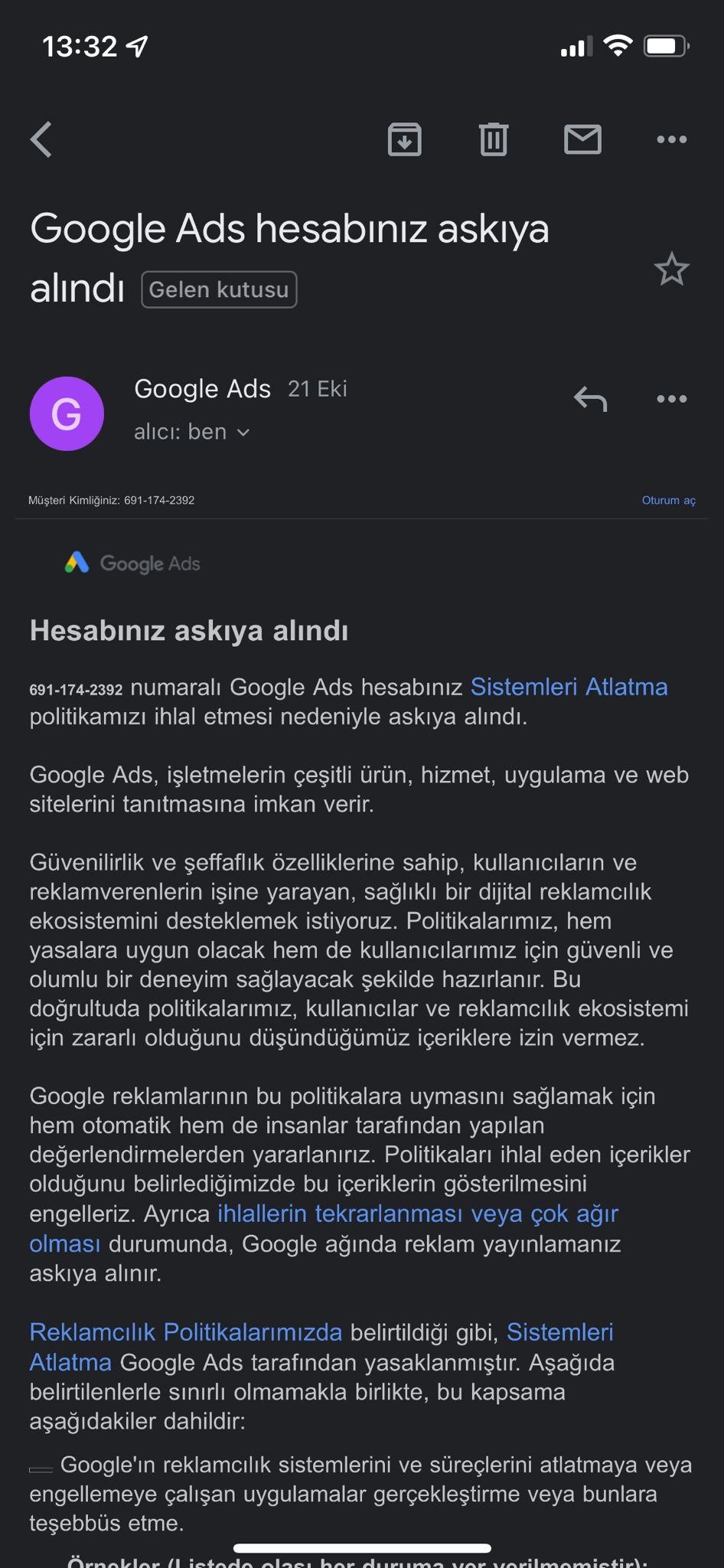Archive this email
Screen dimensions: 724x1568
pos(404,139)
